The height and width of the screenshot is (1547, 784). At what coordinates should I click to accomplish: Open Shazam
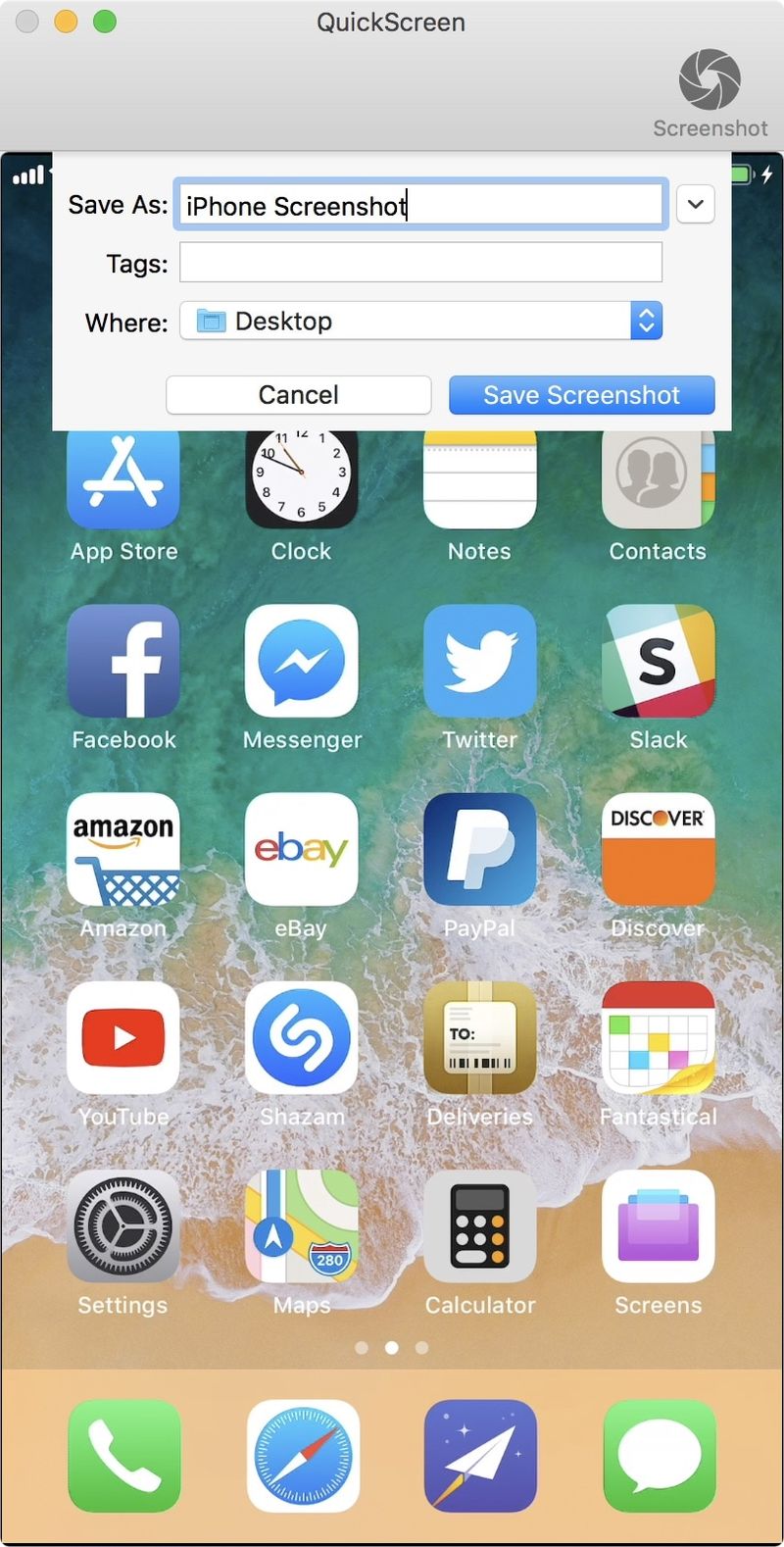tap(302, 1038)
